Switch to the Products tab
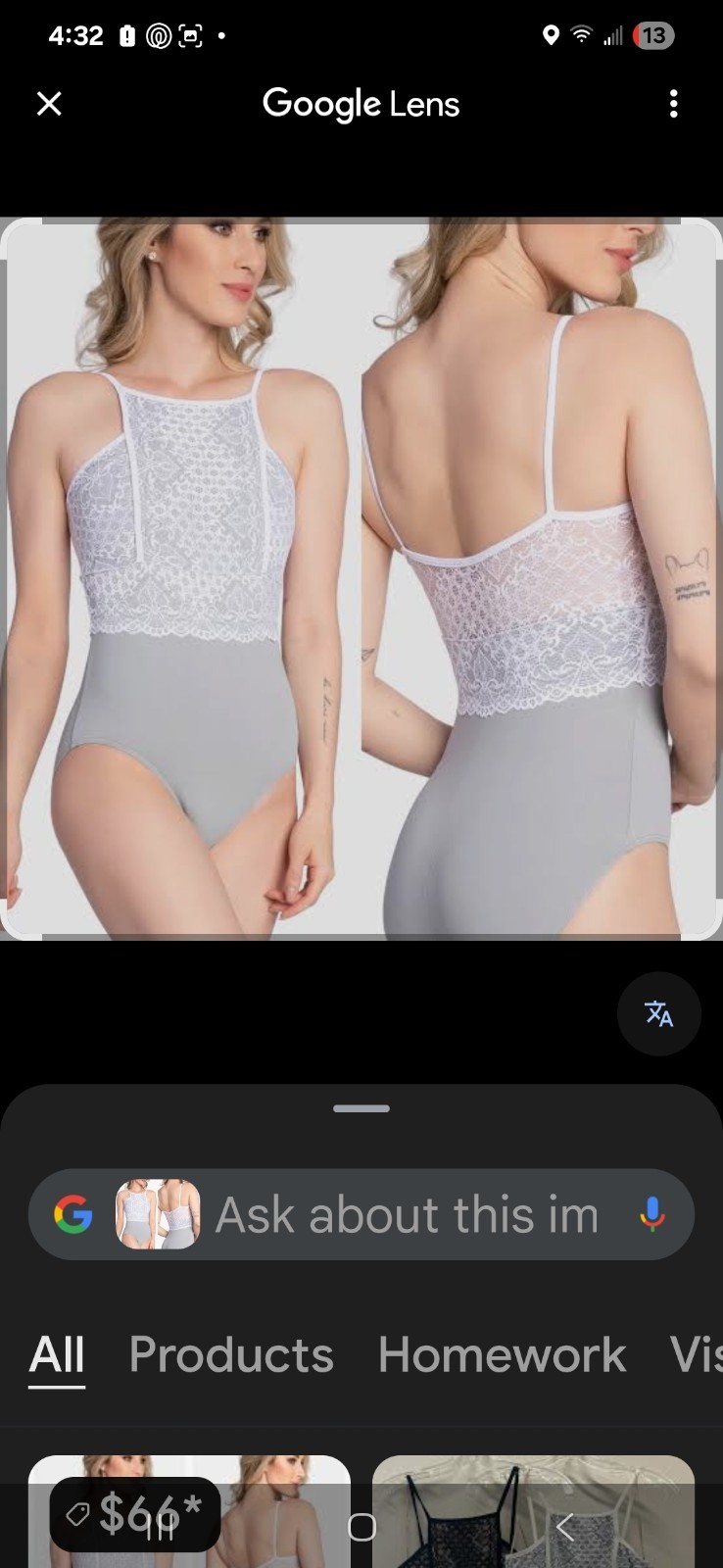Image resolution: width=723 pixels, height=1568 pixels. pyautogui.click(x=231, y=1354)
